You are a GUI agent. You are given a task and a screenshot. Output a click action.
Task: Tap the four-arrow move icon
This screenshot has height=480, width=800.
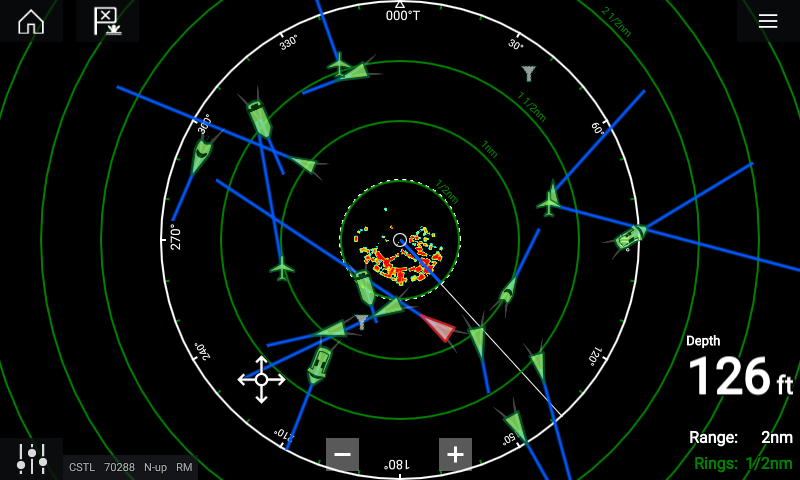pyautogui.click(x=261, y=380)
